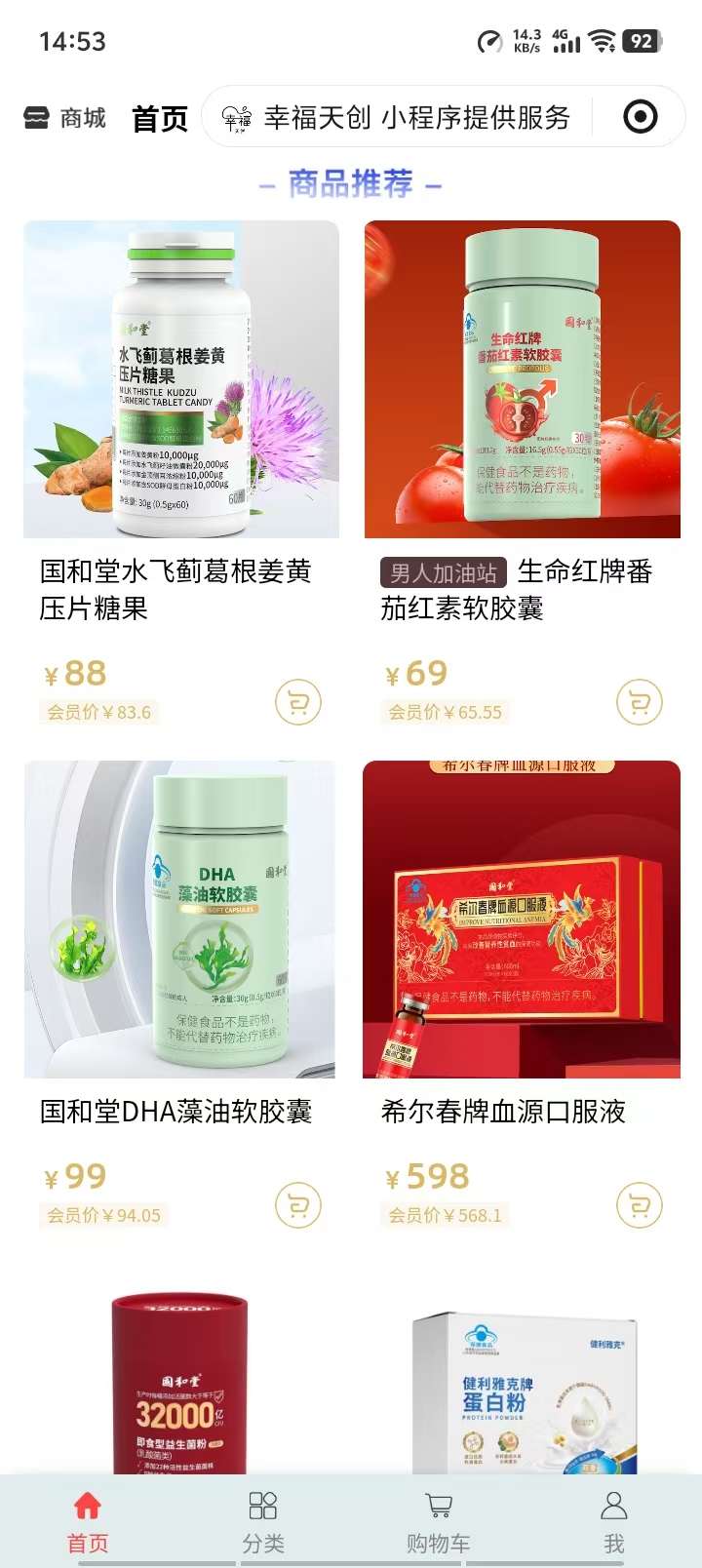Select the 首页 bottom tab
Image resolution: width=702 pixels, height=1568 pixels.
[88, 1521]
